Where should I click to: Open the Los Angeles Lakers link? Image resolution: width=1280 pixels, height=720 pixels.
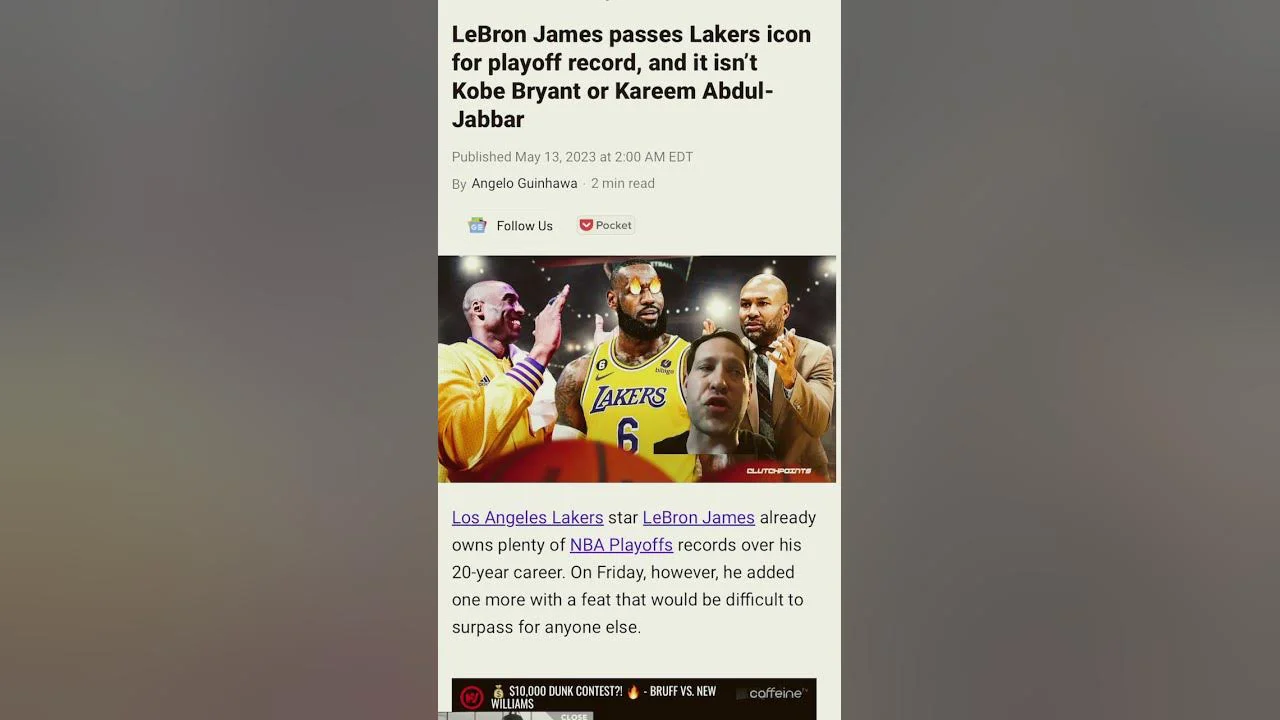point(527,518)
